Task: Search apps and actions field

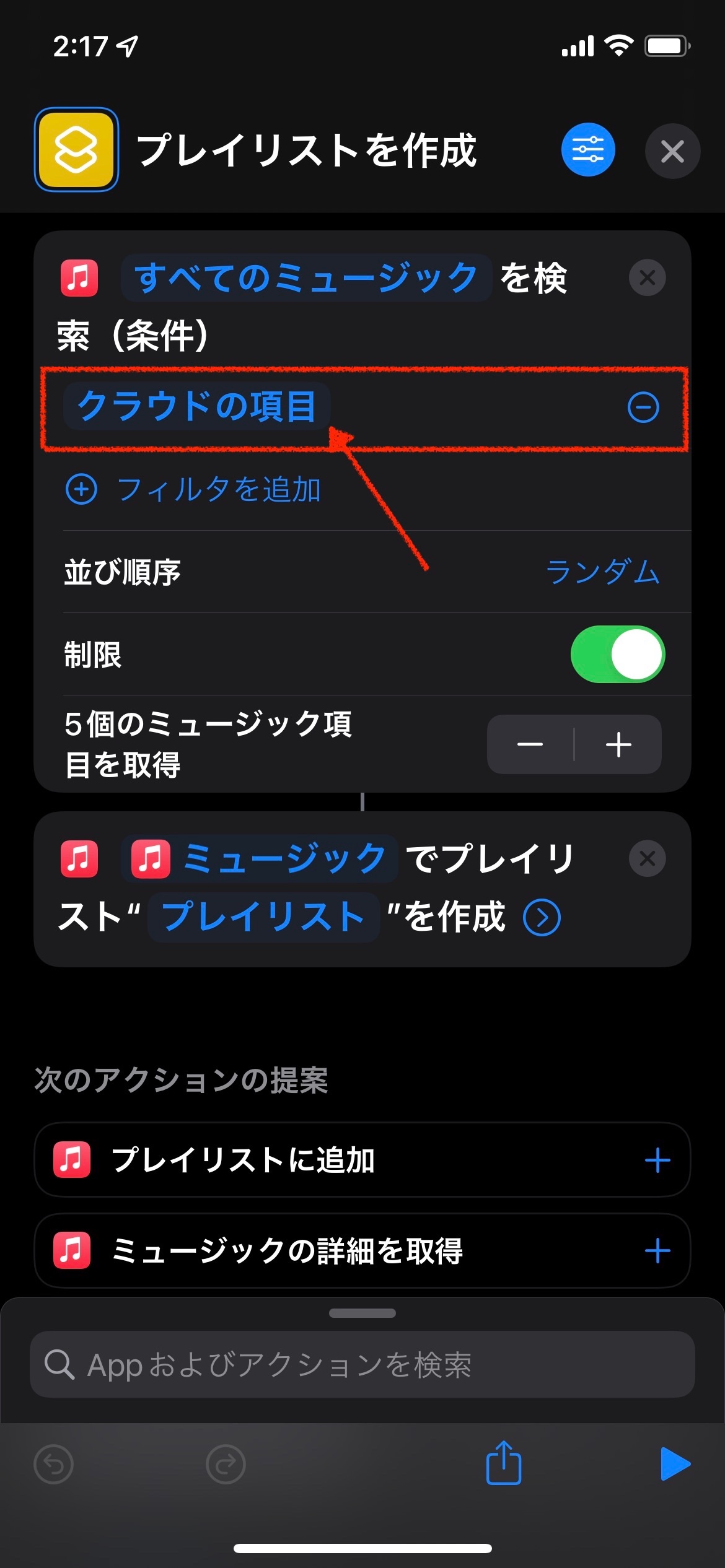Action: point(362,1365)
